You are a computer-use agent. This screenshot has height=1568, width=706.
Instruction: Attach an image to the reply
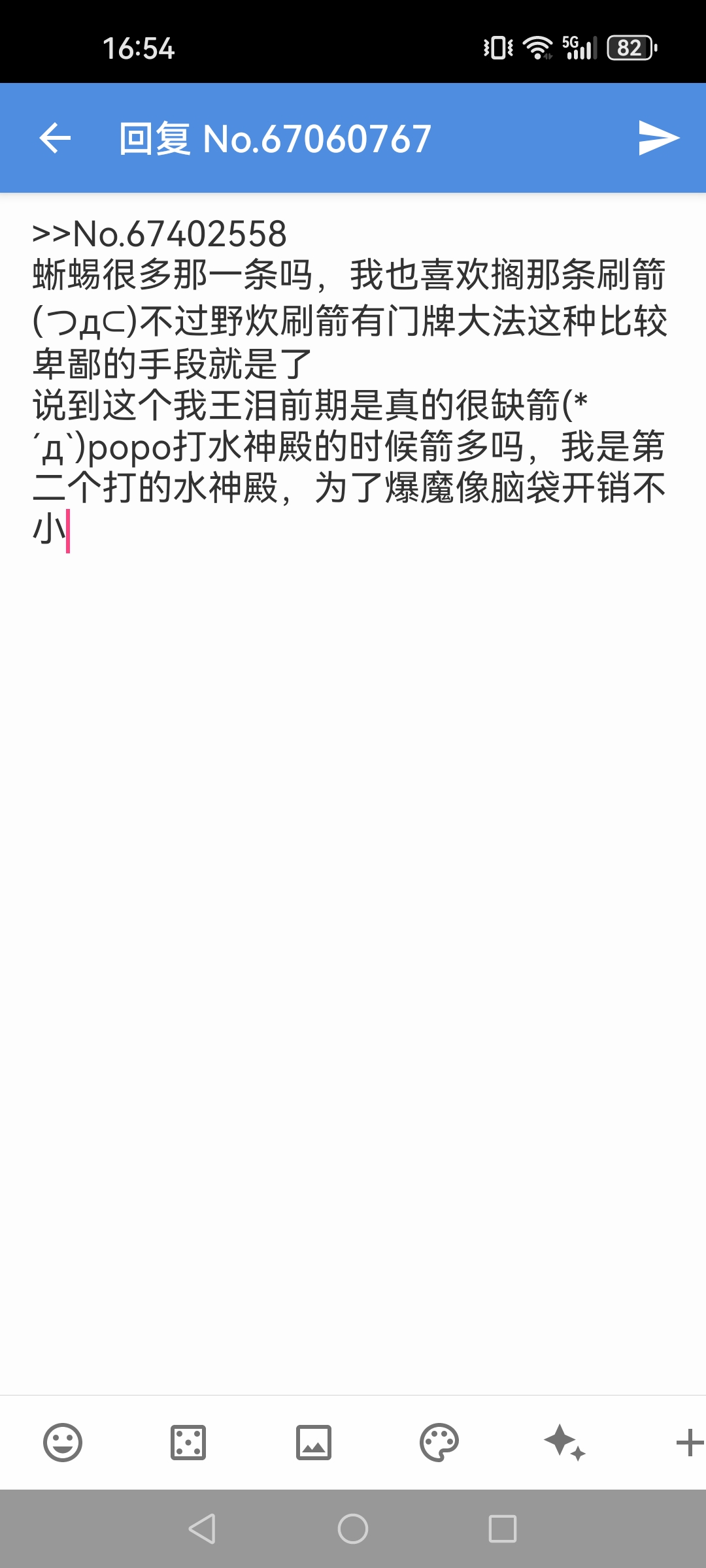tap(314, 1442)
